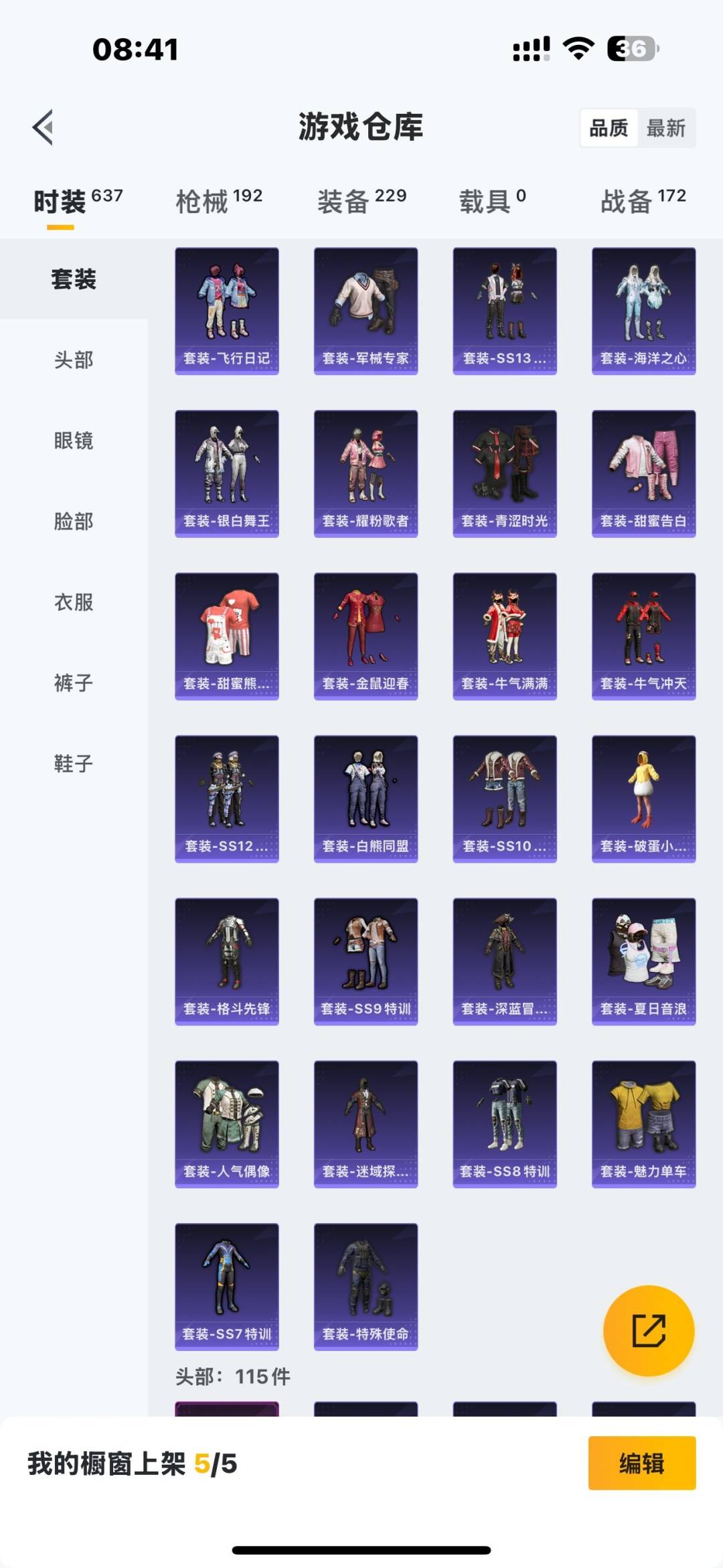Switch to the 枪械 tab
This screenshot has width=723, height=1568.
point(218,201)
